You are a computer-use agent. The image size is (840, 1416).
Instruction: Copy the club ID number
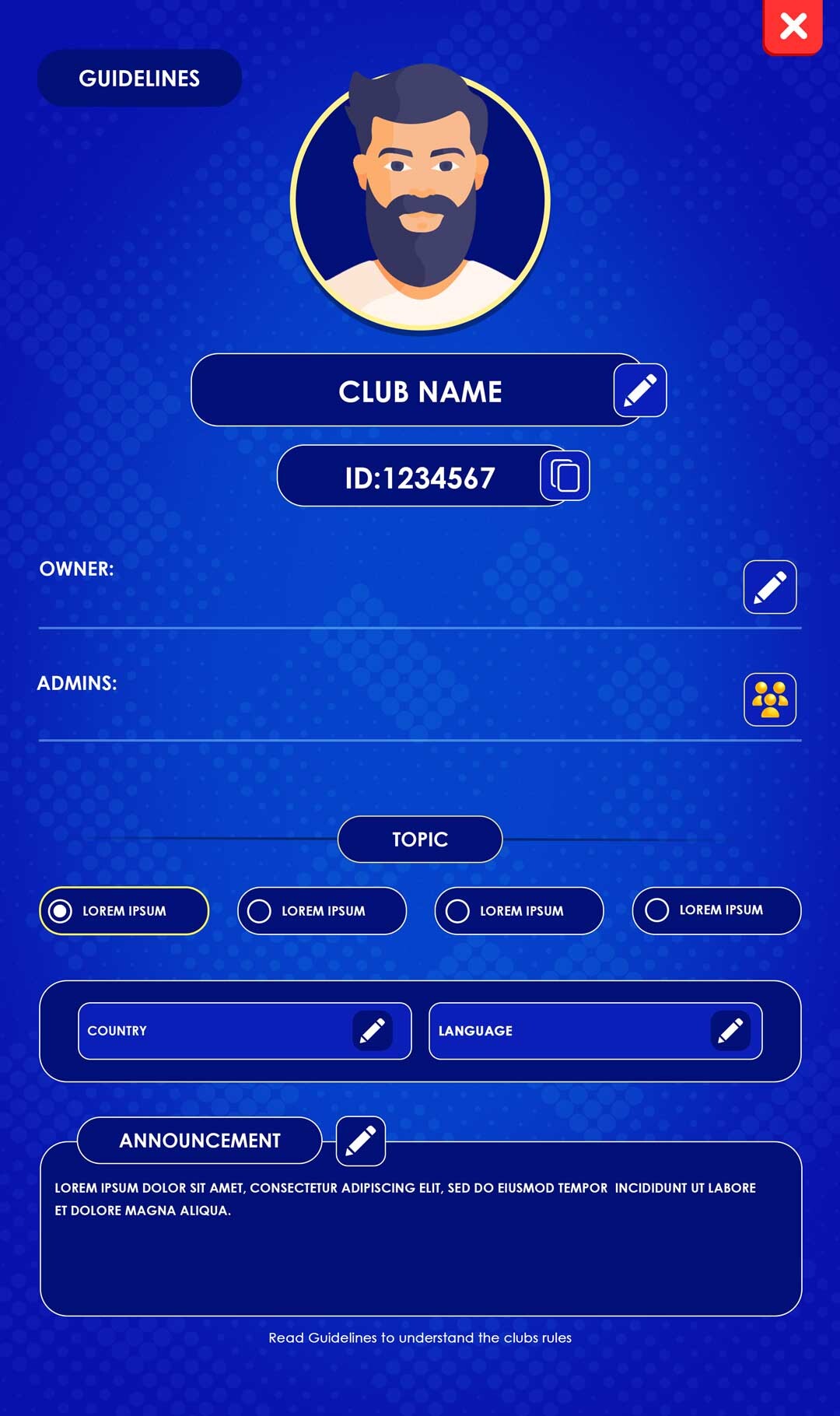[565, 475]
